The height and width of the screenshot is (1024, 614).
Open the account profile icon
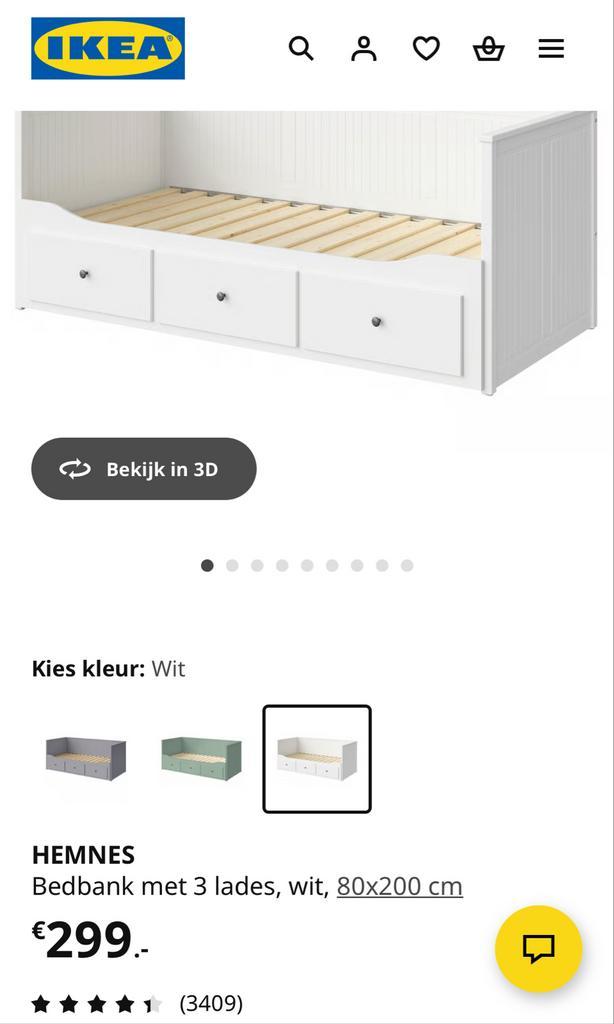[x=364, y=48]
